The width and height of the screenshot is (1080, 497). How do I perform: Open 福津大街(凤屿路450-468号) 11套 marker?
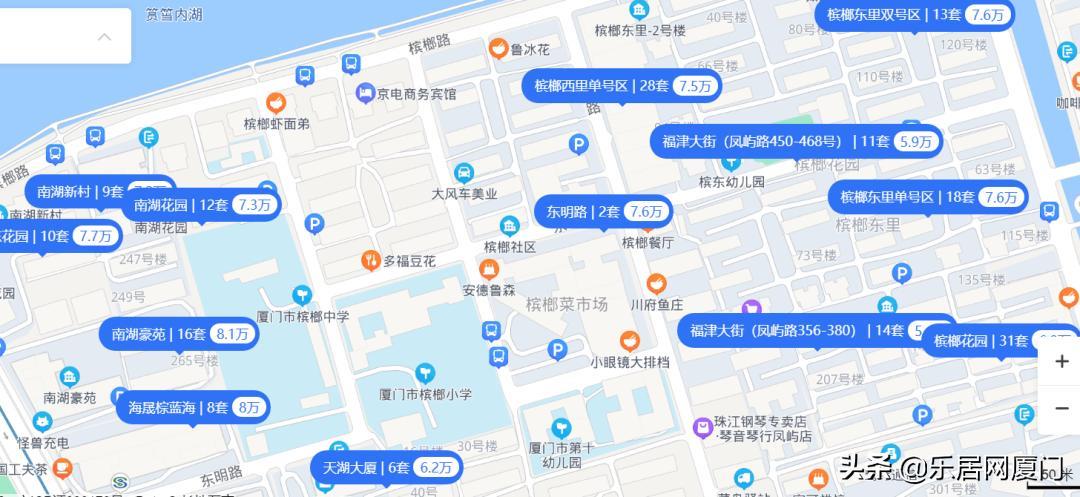click(796, 141)
